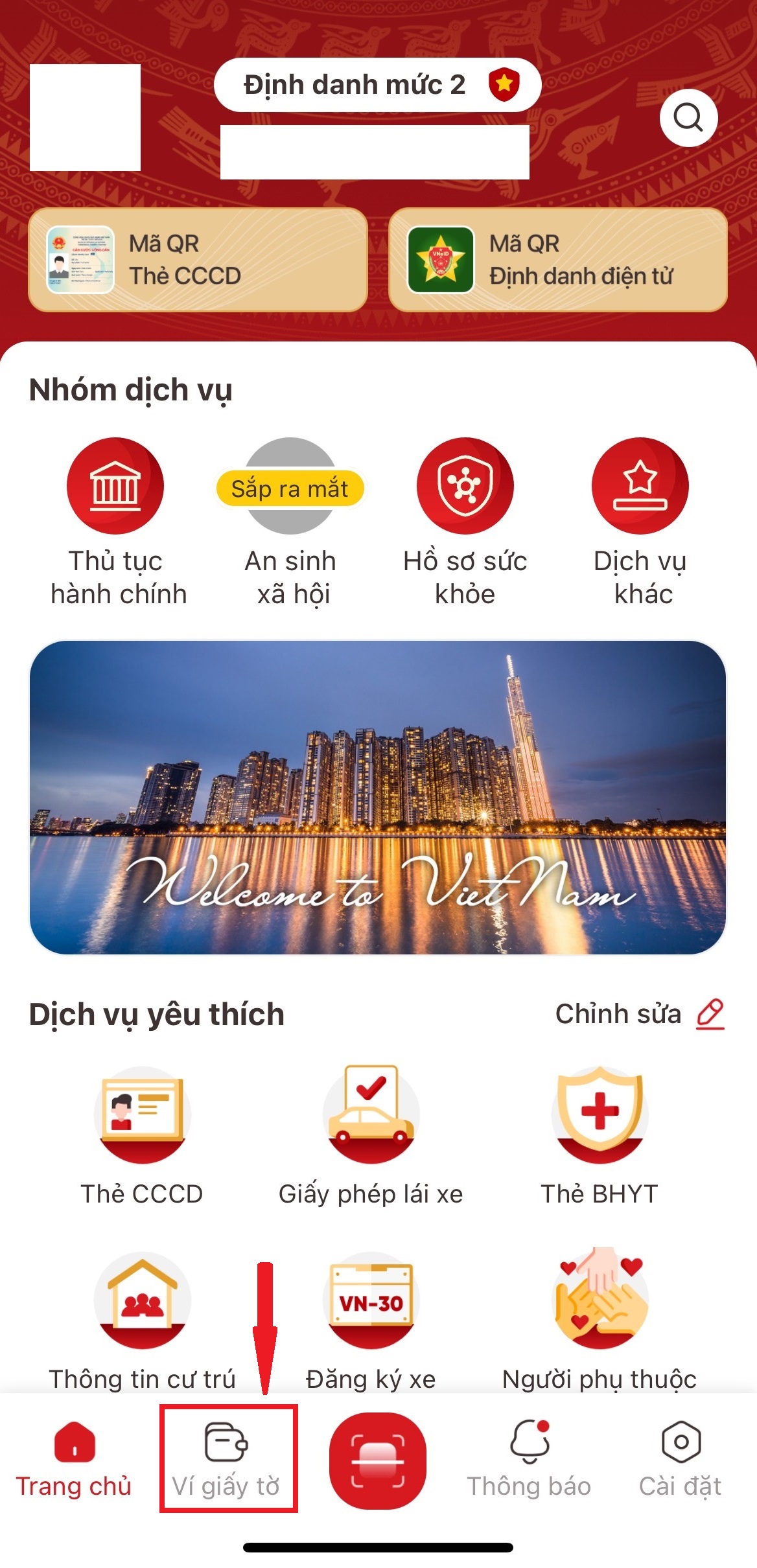The image size is (757, 1568).
Task: Open Mã QR Thẻ CCCD card
Action: point(198,260)
